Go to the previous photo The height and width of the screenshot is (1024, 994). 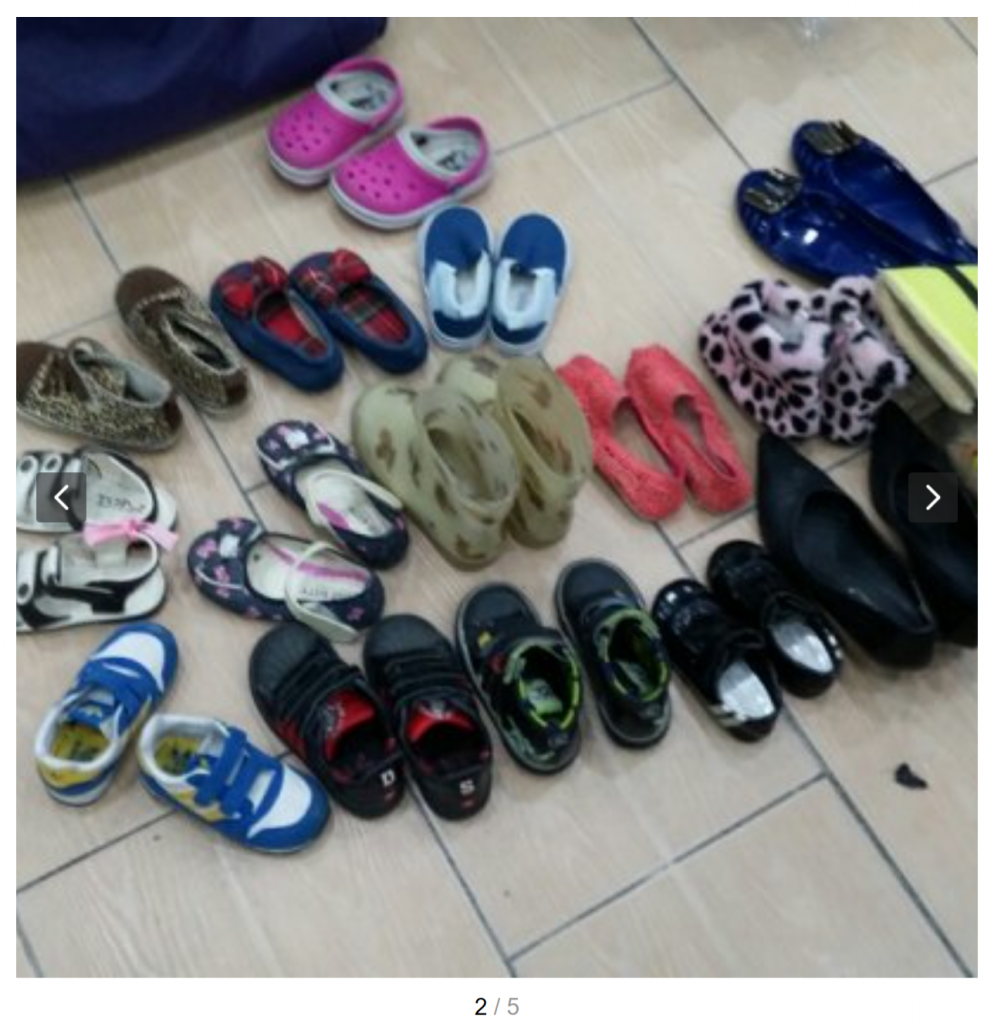pos(61,497)
